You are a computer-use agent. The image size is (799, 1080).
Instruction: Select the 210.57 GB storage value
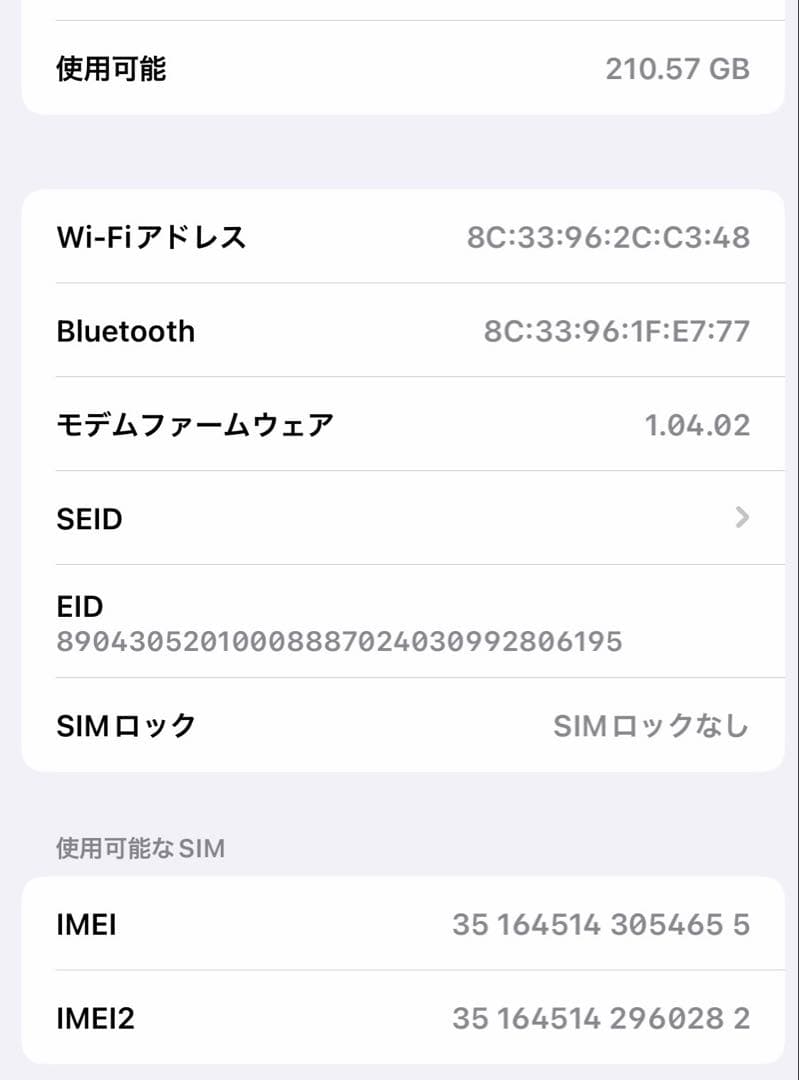[x=679, y=68]
